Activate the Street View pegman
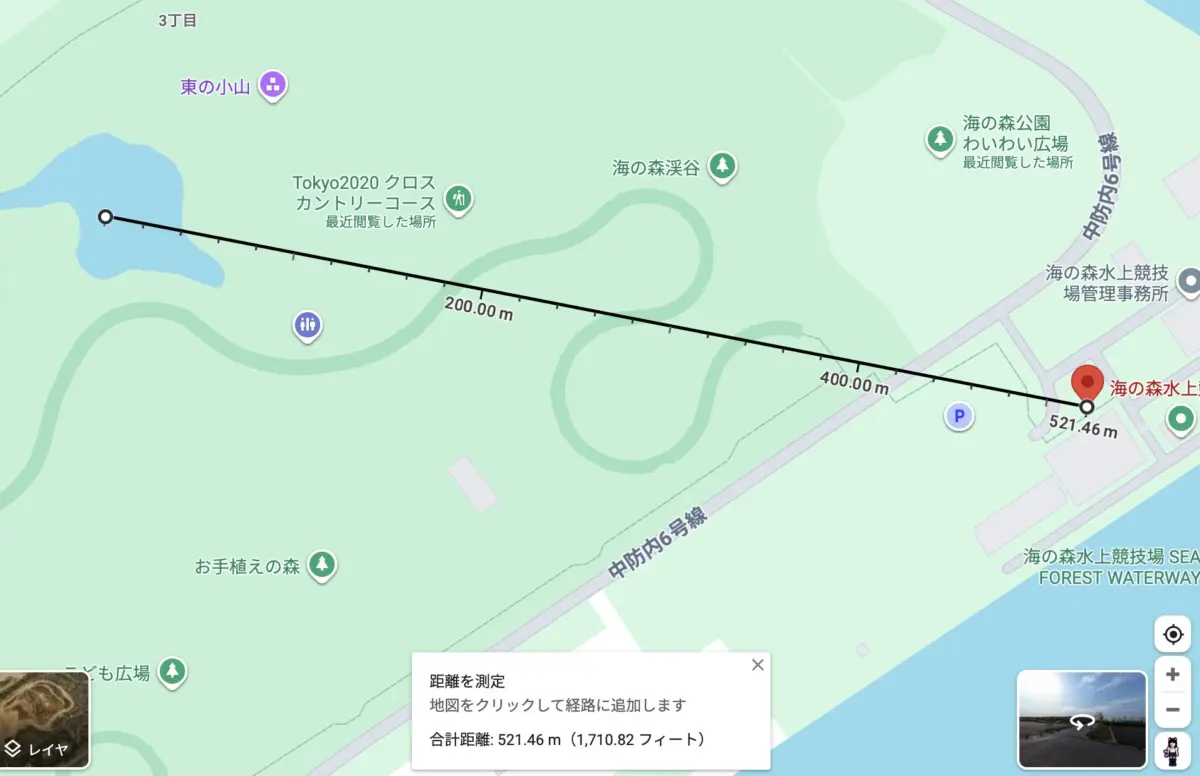 (1172, 749)
